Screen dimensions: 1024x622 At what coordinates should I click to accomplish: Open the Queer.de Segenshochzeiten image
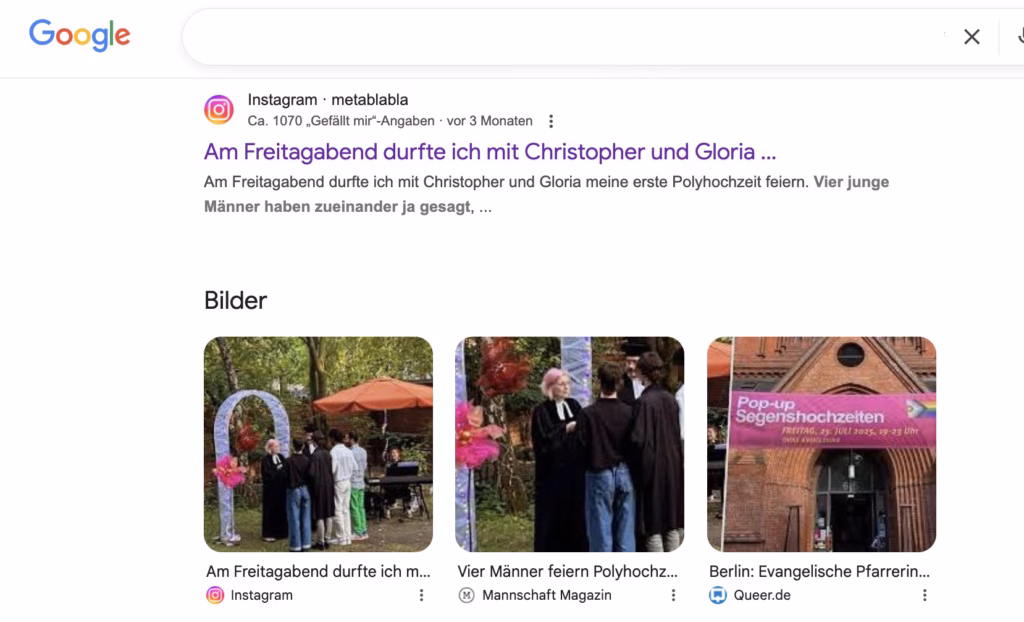[x=821, y=444]
